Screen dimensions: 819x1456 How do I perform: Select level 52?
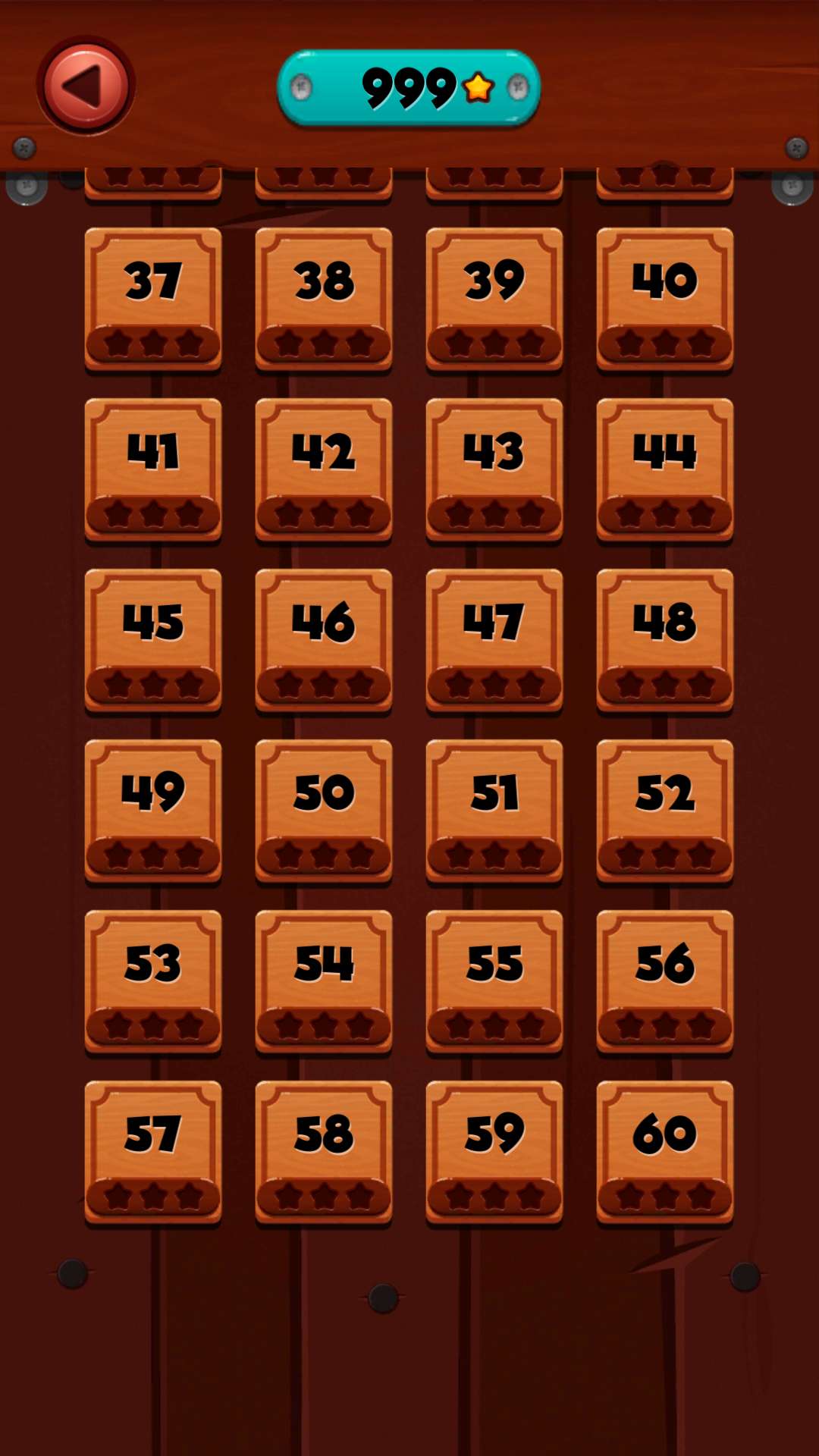tap(665, 809)
